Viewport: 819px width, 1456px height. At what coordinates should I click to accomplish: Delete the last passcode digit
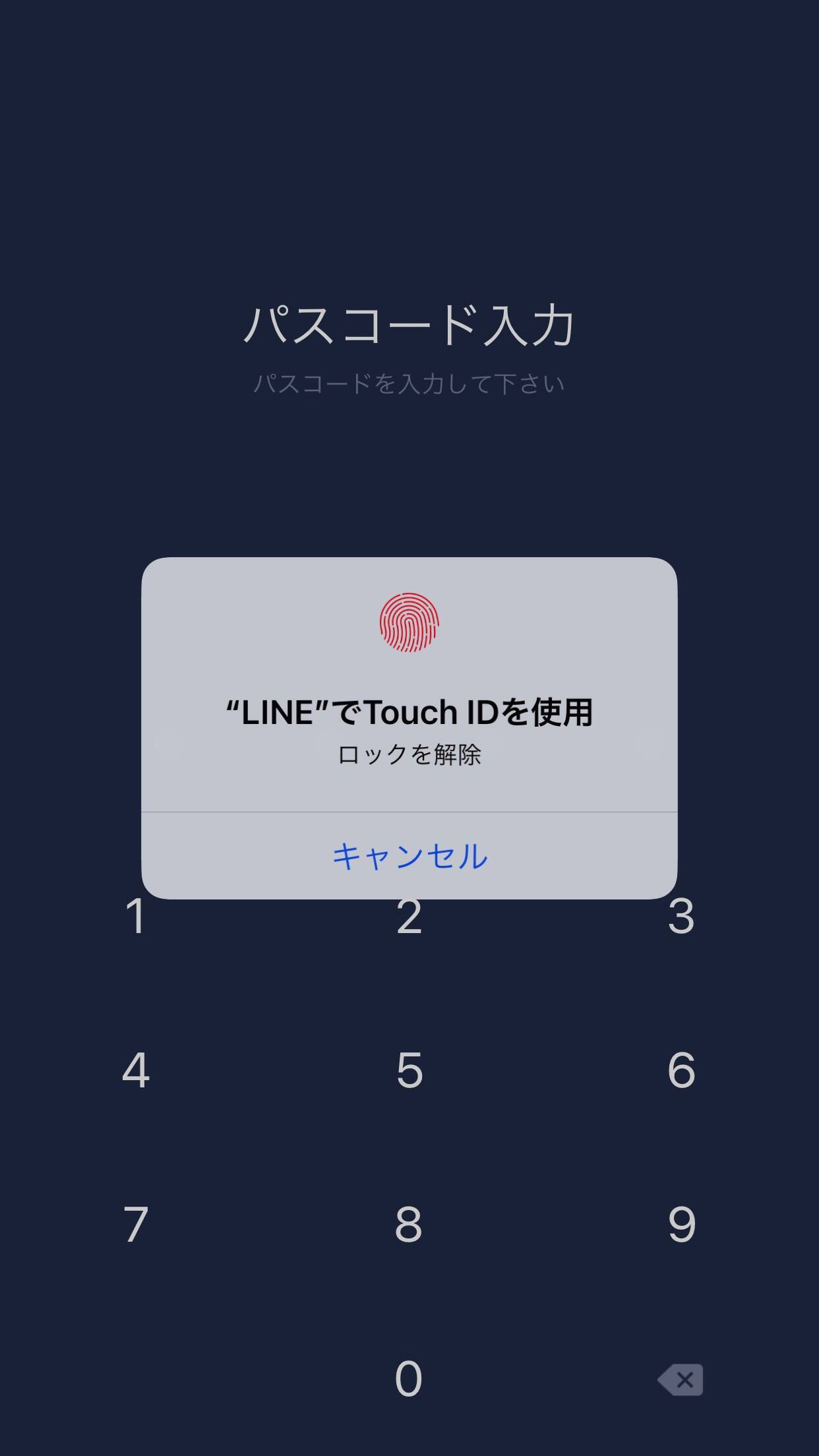tap(681, 1380)
